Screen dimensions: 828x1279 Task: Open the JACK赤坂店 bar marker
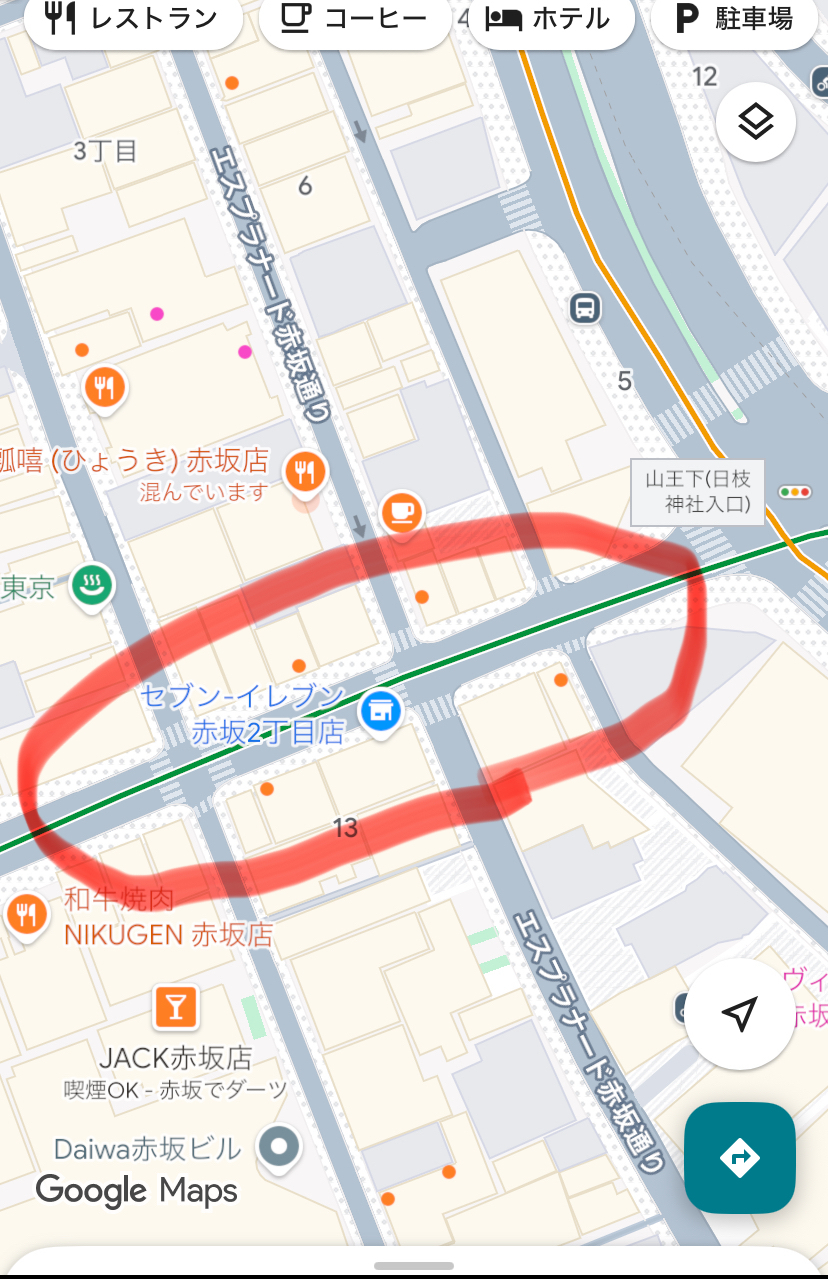176,1007
